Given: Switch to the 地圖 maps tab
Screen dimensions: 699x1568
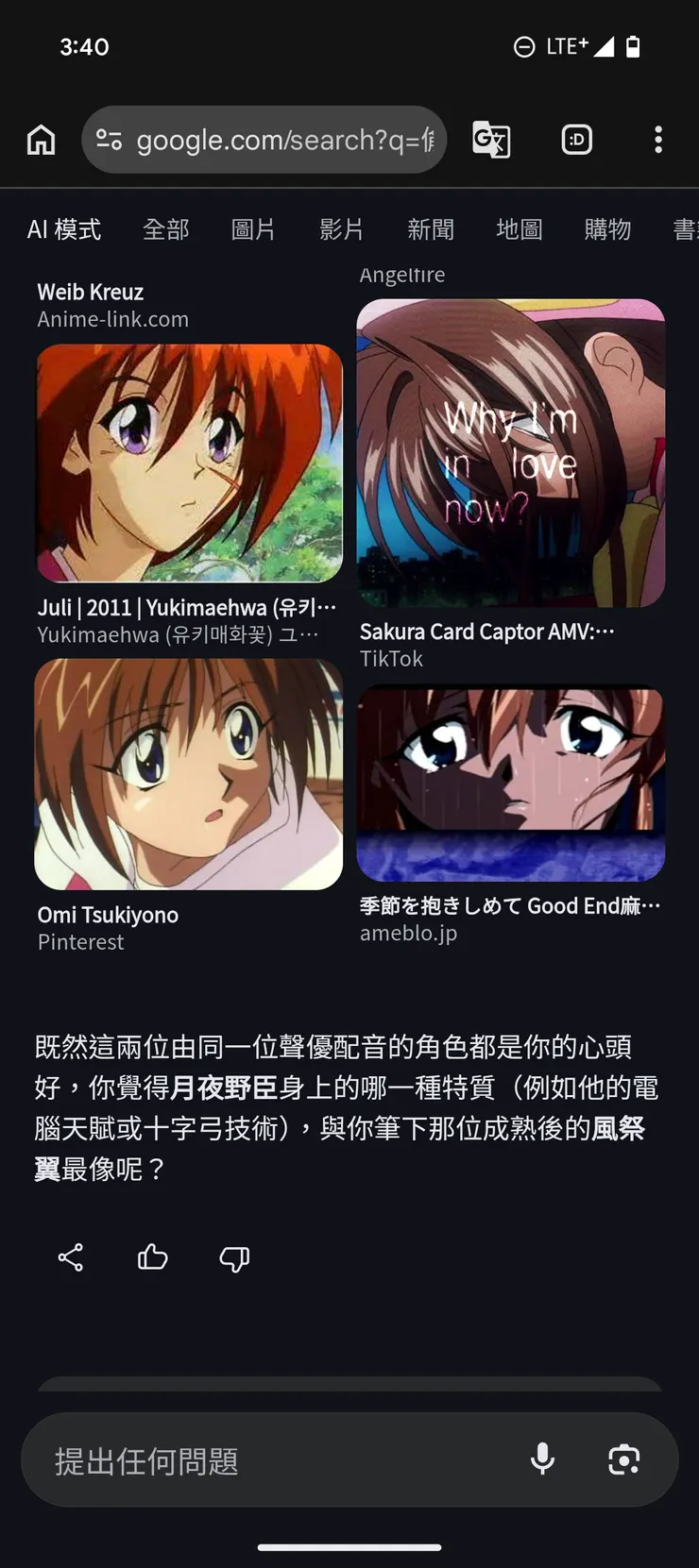Looking at the screenshot, I should tap(520, 229).
